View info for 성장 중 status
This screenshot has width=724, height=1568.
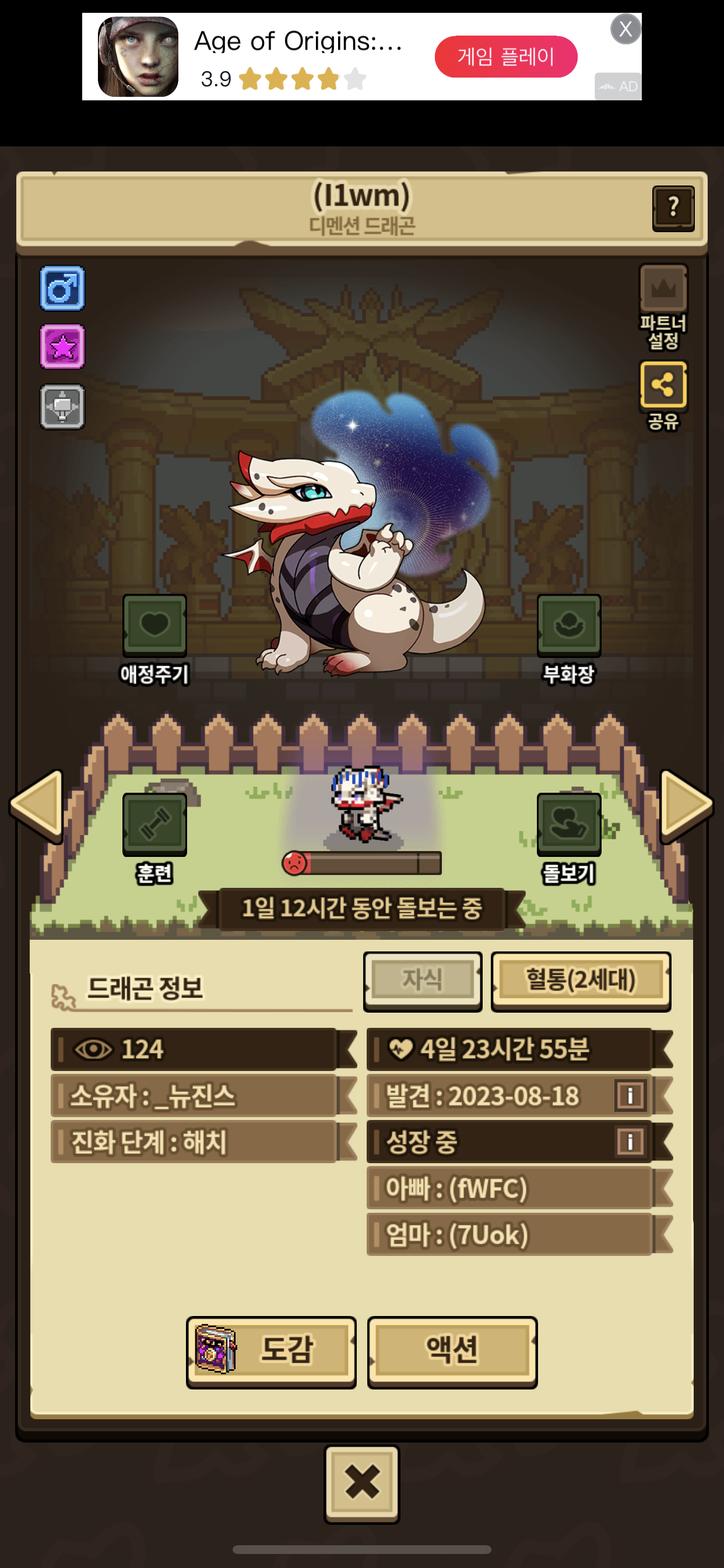pyautogui.click(x=630, y=1142)
